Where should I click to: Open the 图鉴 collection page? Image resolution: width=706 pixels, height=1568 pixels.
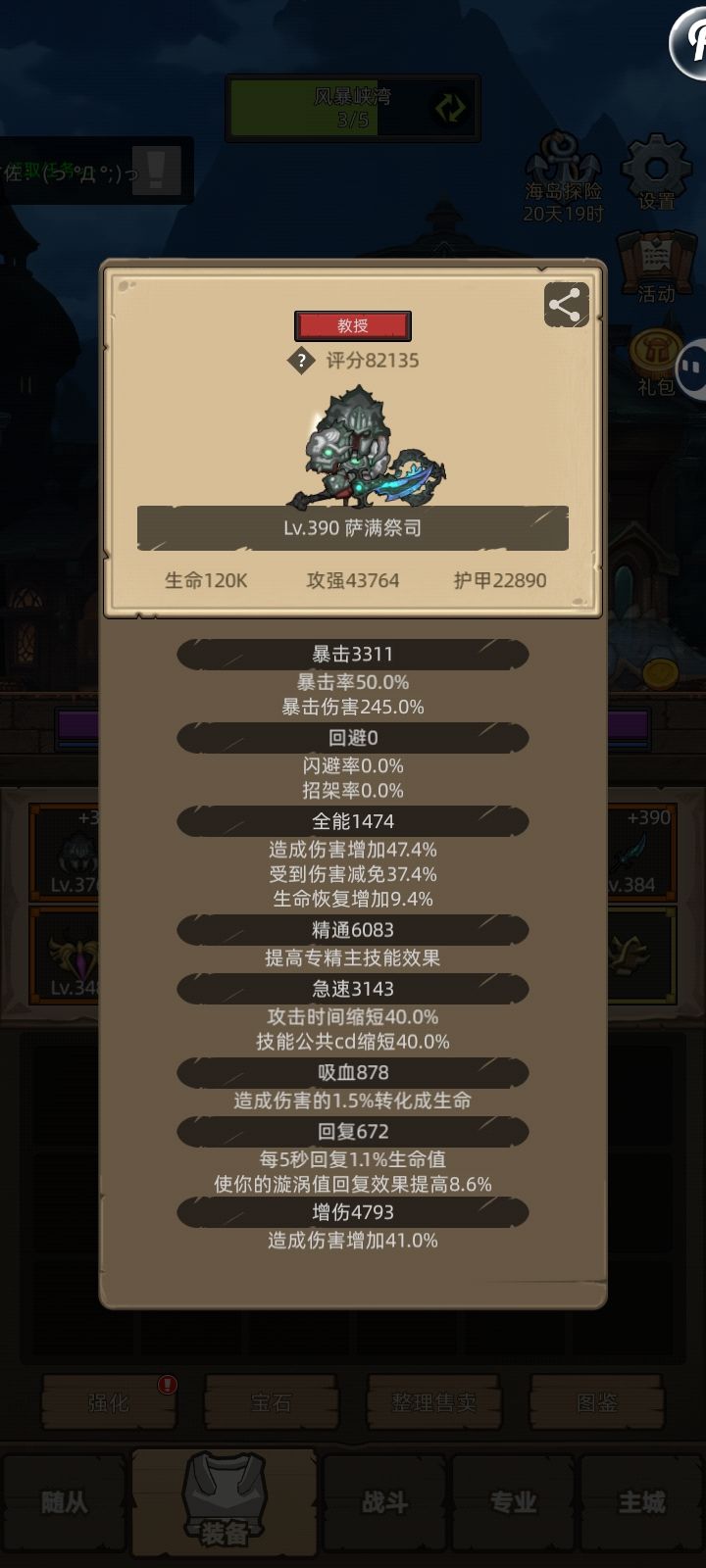click(598, 1403)
